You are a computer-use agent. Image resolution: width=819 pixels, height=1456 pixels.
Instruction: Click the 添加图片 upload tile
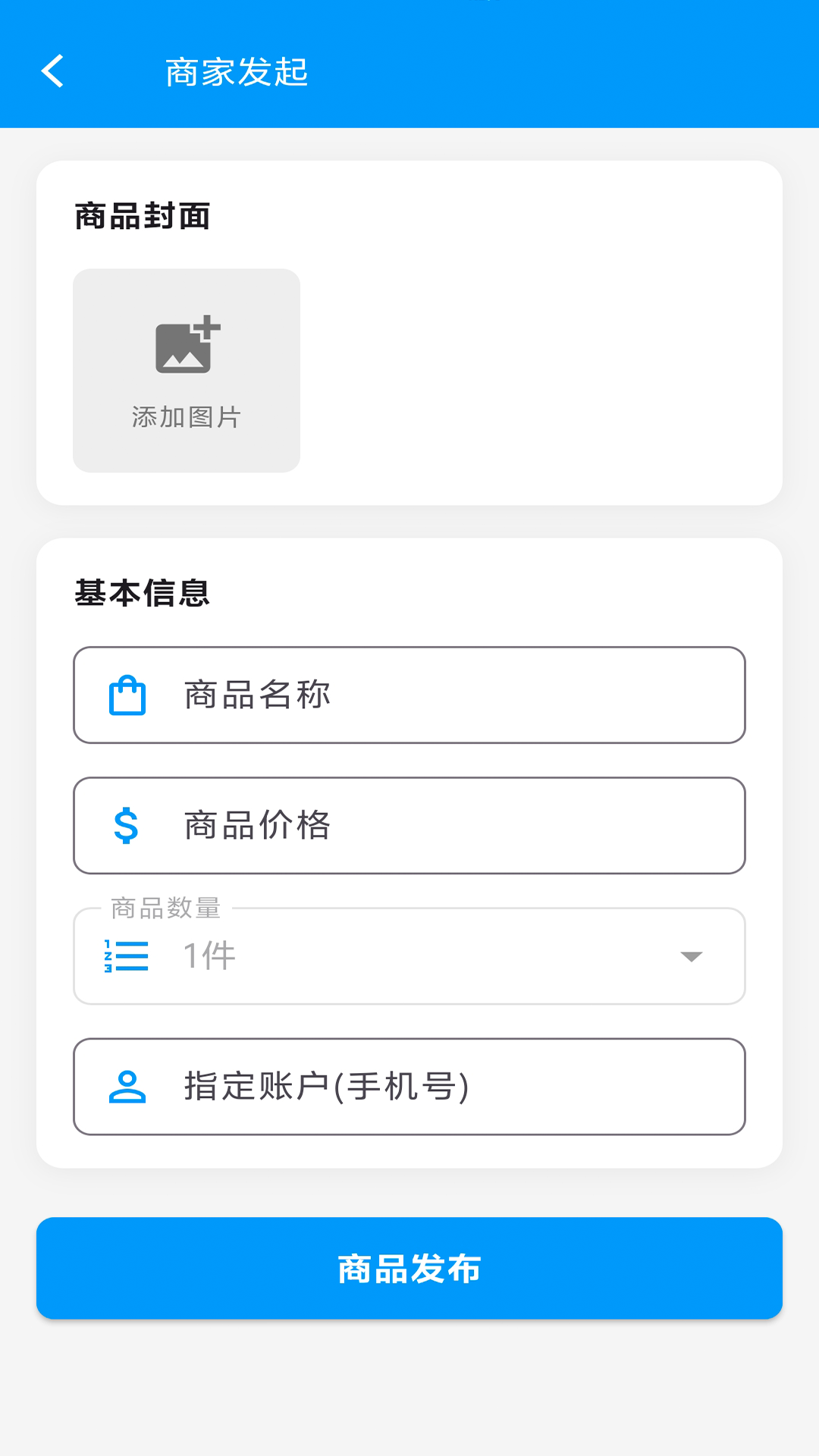click(186, 370)
